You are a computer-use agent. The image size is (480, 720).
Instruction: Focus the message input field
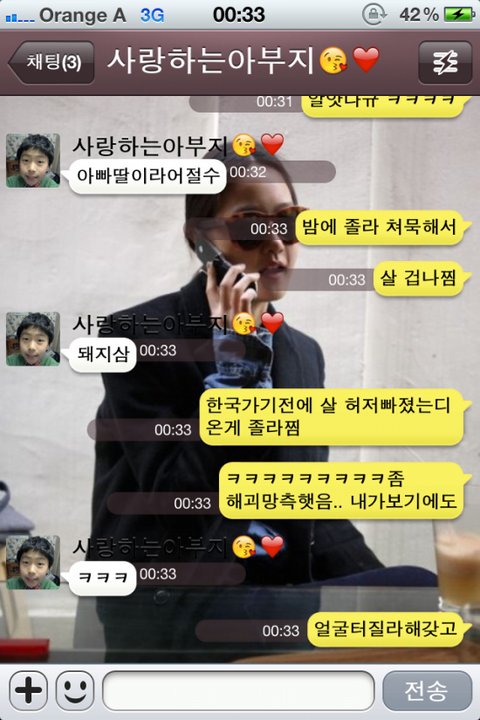pos(238,690)
